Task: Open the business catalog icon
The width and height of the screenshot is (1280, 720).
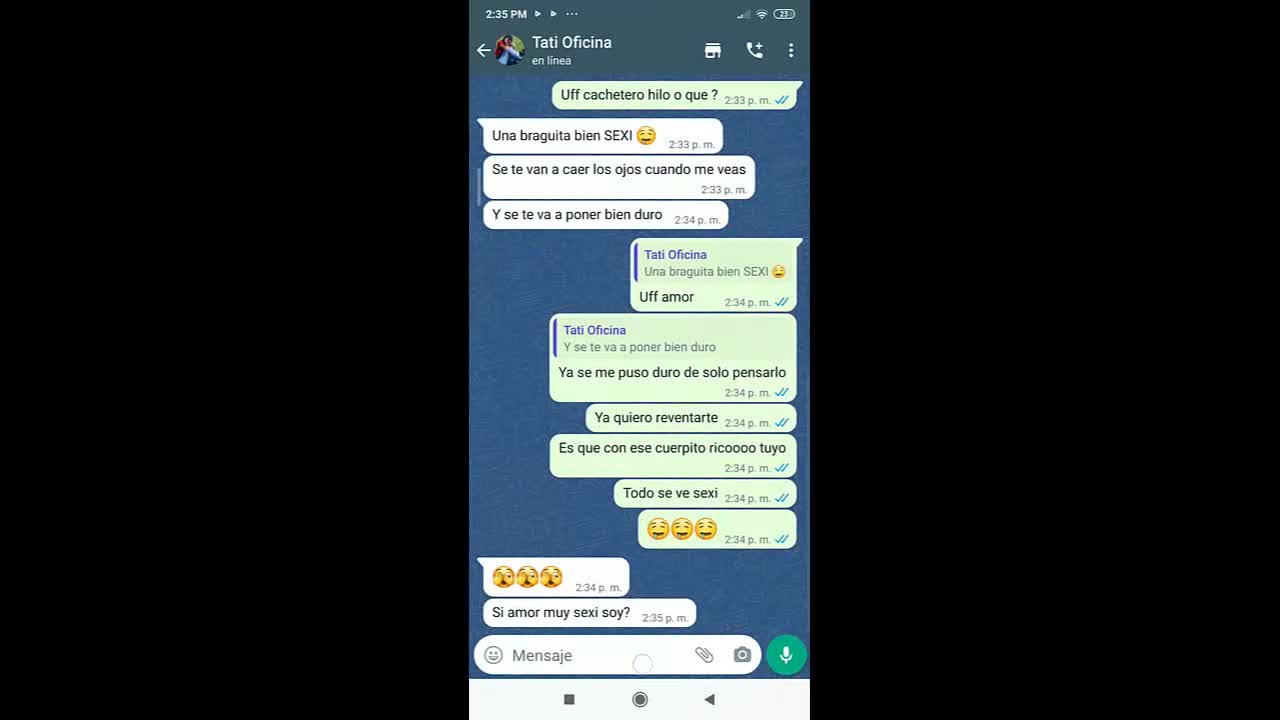Action: point(713,50)
